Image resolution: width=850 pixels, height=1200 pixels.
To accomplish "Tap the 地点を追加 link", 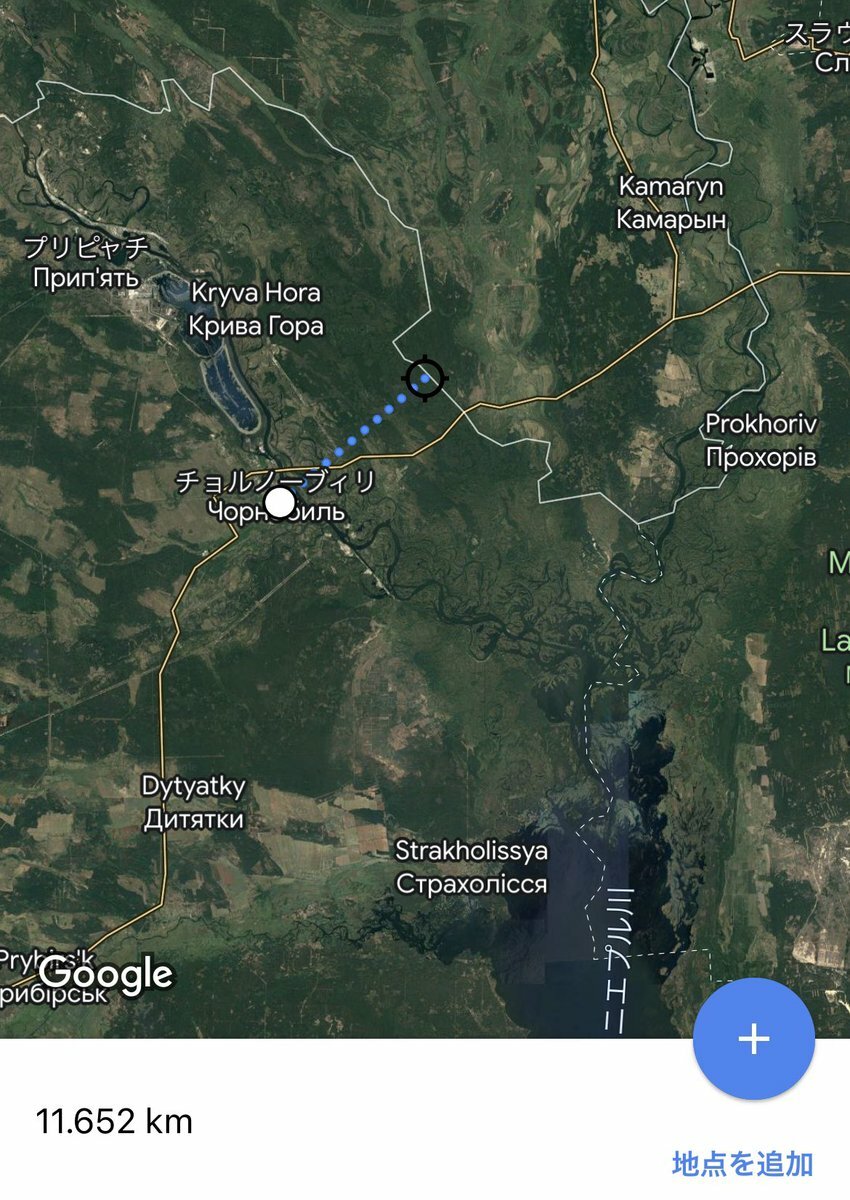I will [x=742, y=1163].
